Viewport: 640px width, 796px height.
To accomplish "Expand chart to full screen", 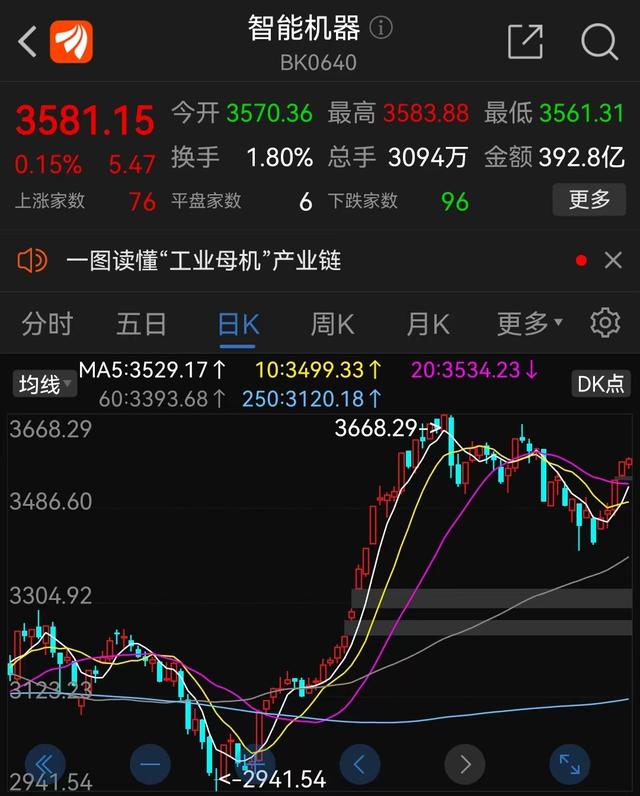I will click(569, 766).
